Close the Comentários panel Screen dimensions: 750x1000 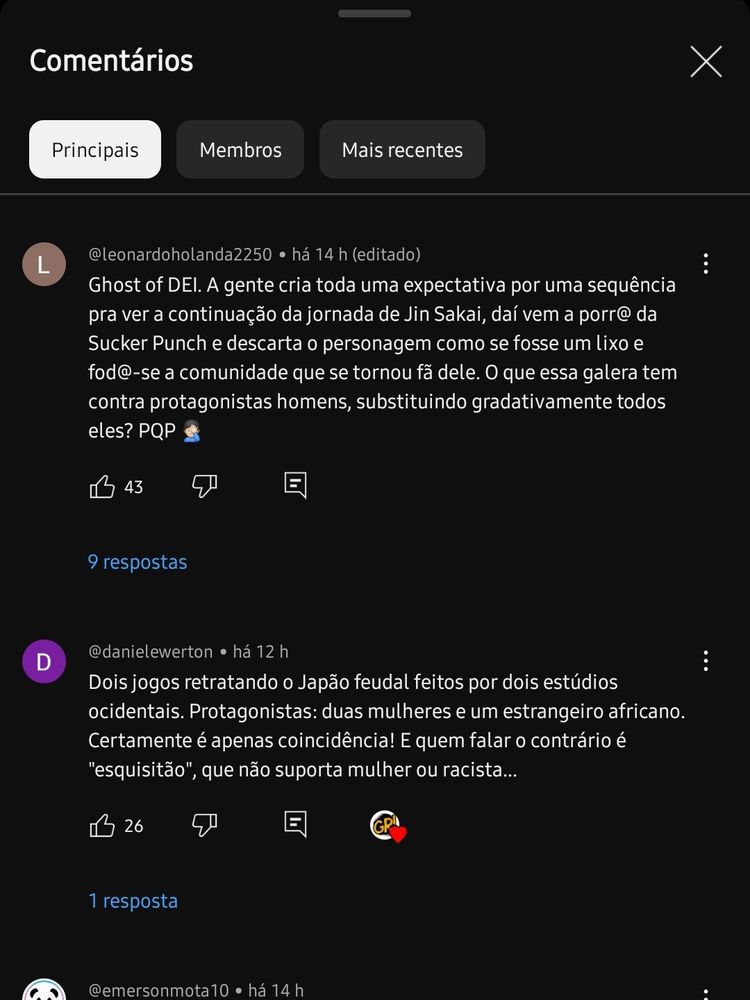(x=706, y=62)
